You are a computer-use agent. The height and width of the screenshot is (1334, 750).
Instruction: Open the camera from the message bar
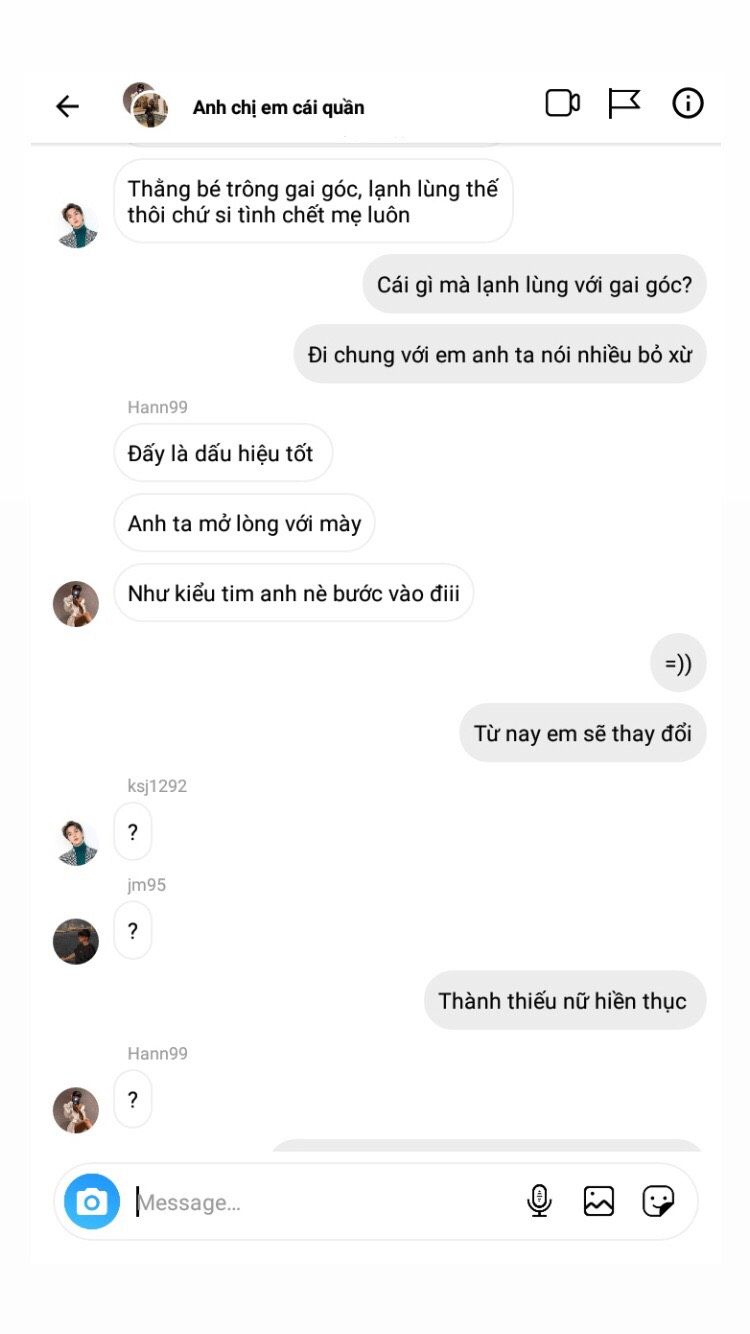[x=92, y=1201]
